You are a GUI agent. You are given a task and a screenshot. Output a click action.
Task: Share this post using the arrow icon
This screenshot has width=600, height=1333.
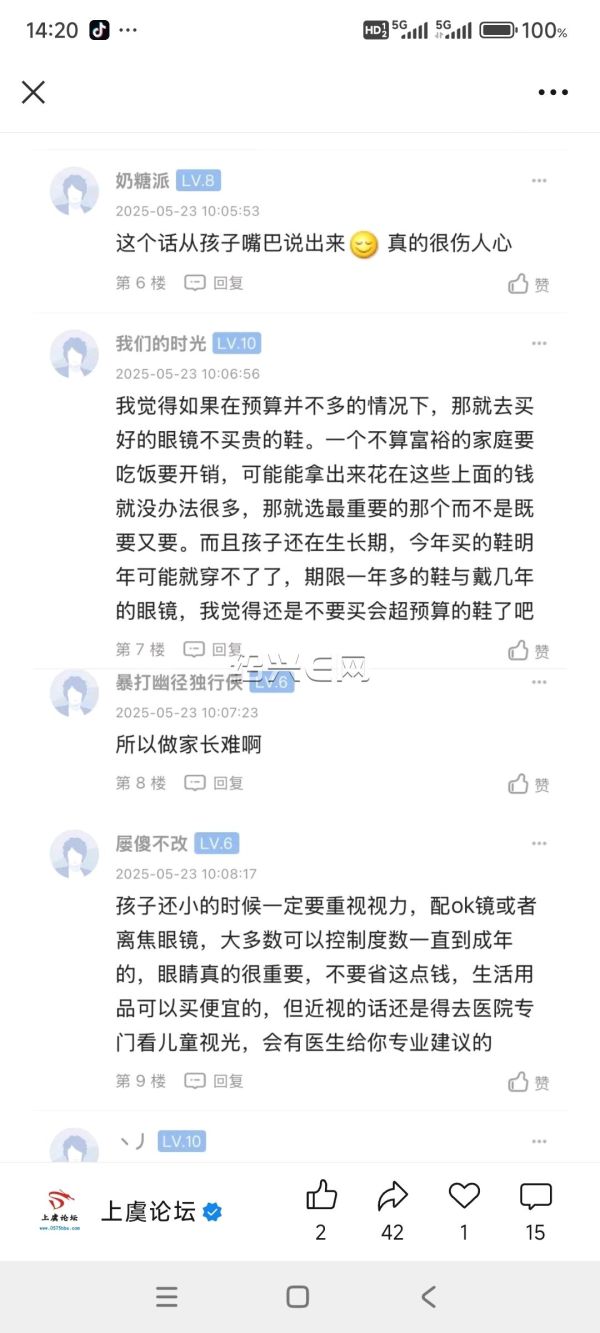tap(392, 1196)
